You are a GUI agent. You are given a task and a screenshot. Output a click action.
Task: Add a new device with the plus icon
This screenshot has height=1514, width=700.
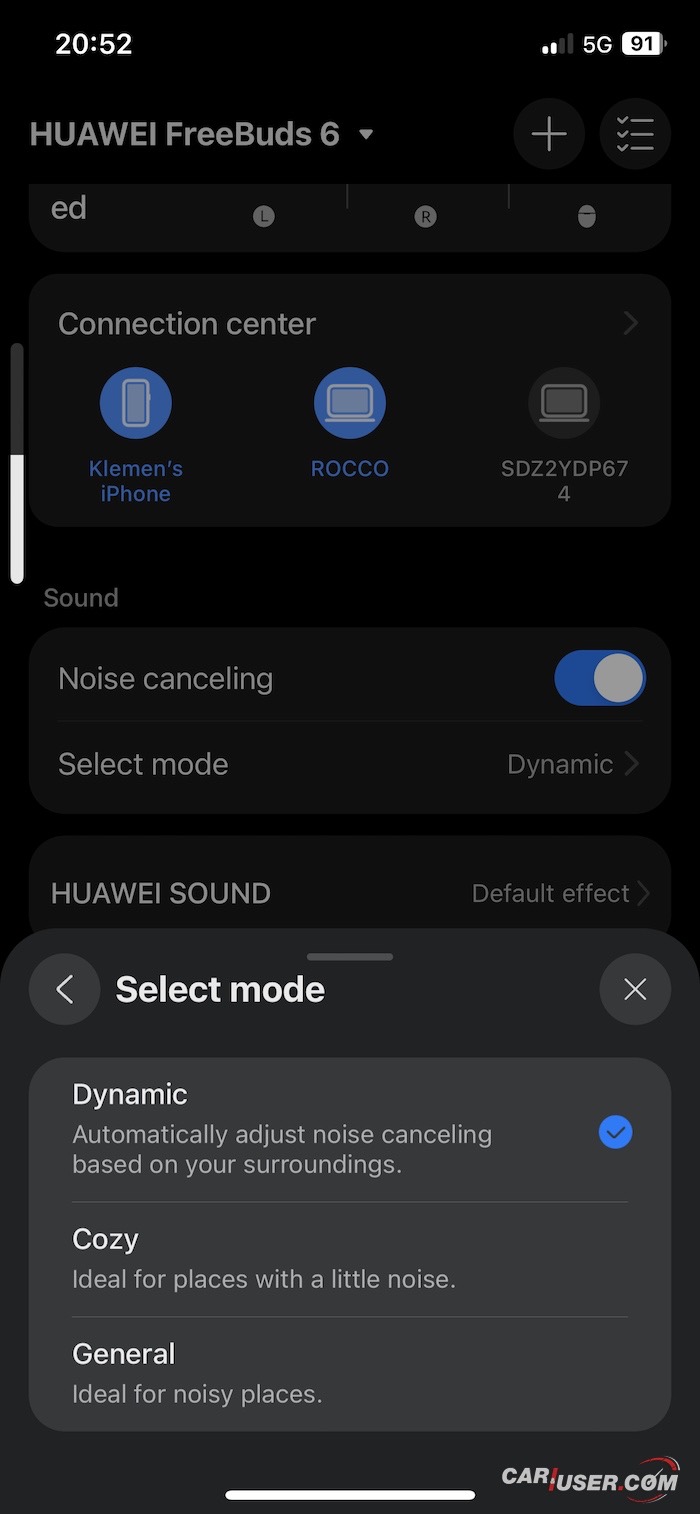549,134
